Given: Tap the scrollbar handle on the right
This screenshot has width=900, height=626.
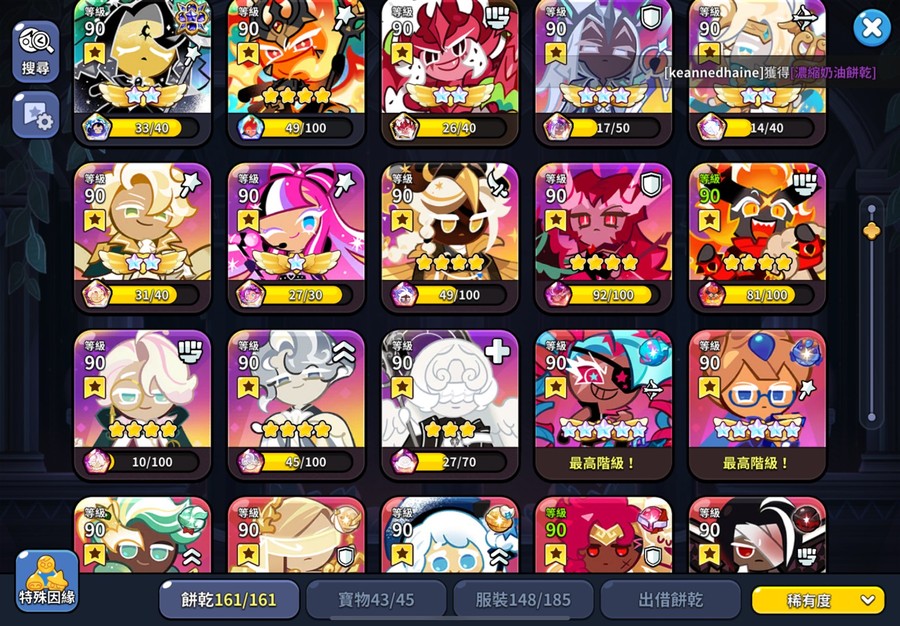Looking at the screenshot, I should (871, 231).
